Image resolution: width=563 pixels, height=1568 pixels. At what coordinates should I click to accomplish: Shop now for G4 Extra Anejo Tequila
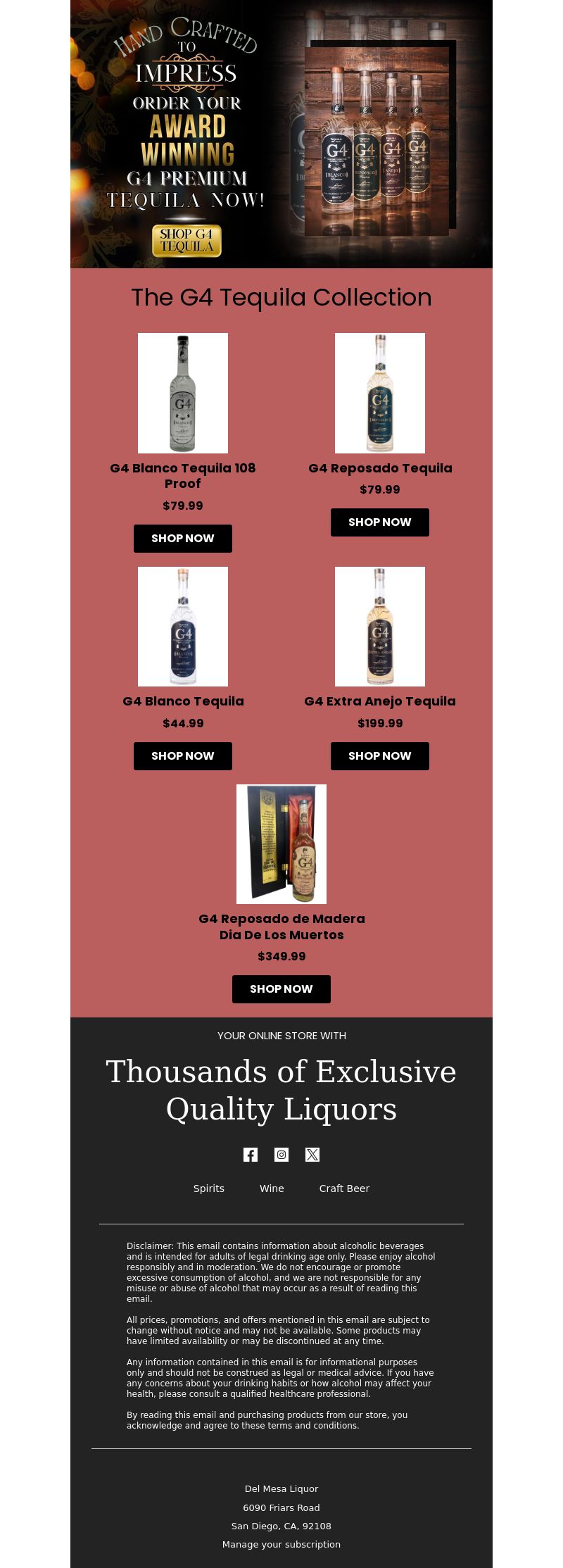click(x=380, y=756)
